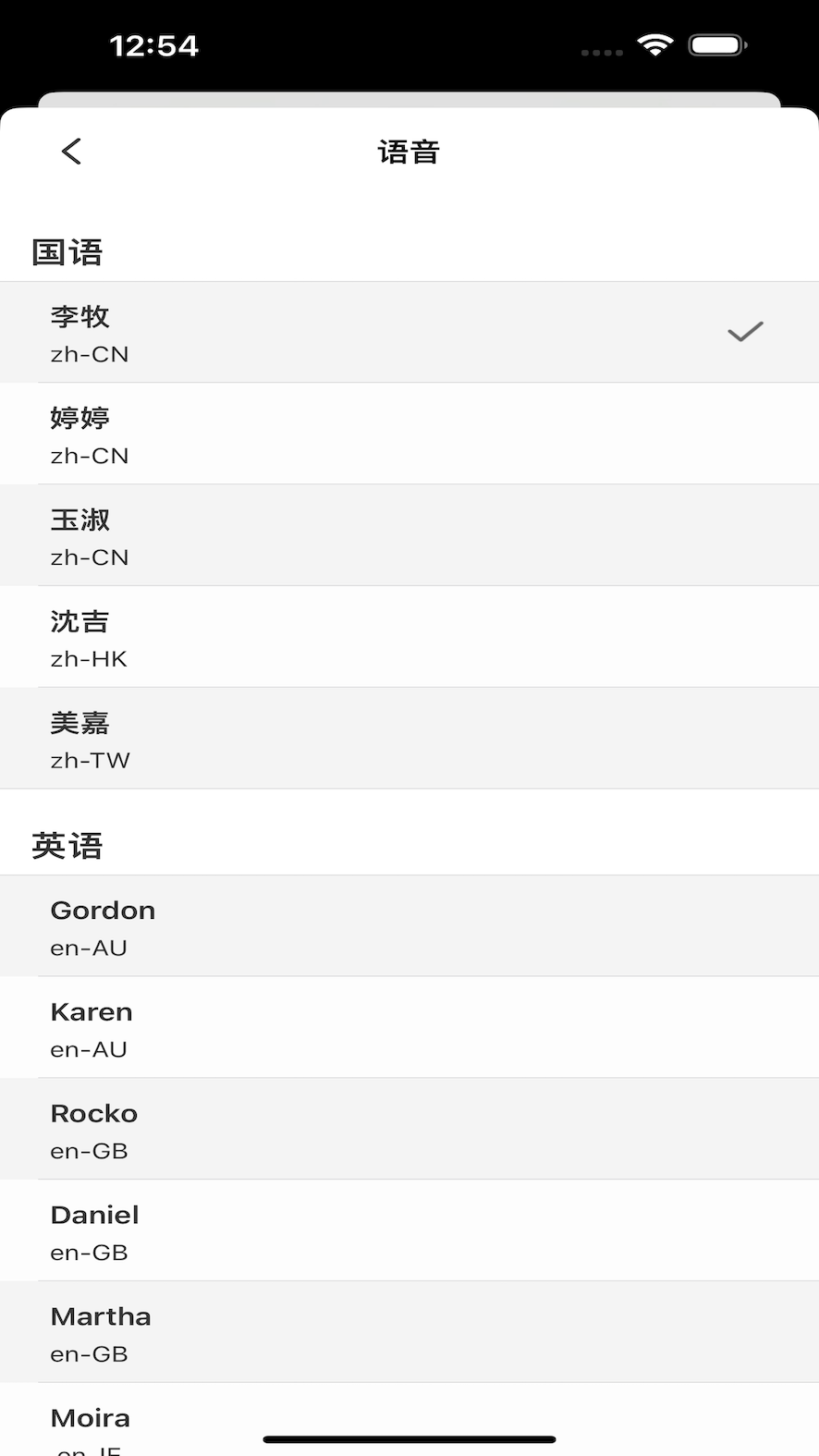Tap the Moira voice at the bottom
This screenshot has width=819, height=1456.
click(409, 1421)
